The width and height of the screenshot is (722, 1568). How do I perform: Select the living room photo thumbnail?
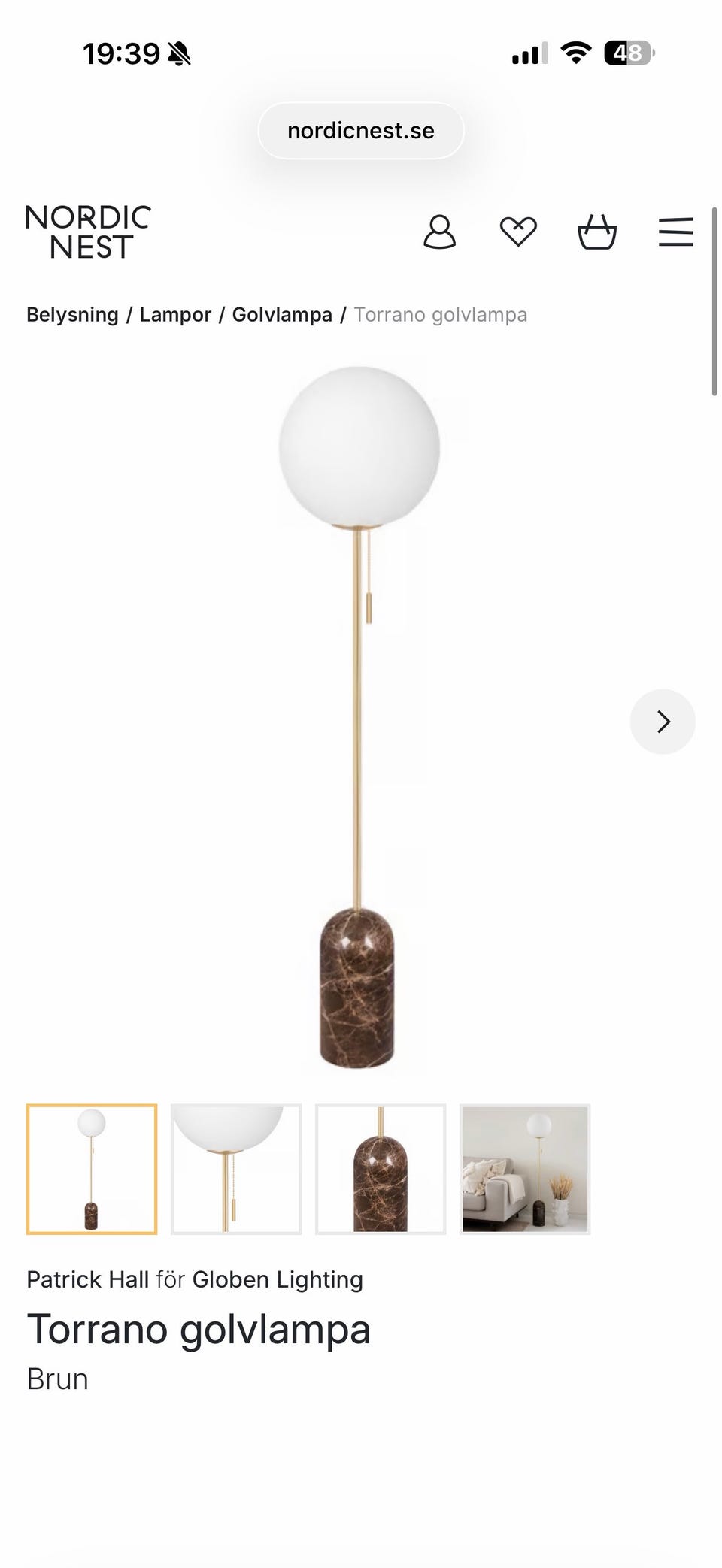(525, 1169)
